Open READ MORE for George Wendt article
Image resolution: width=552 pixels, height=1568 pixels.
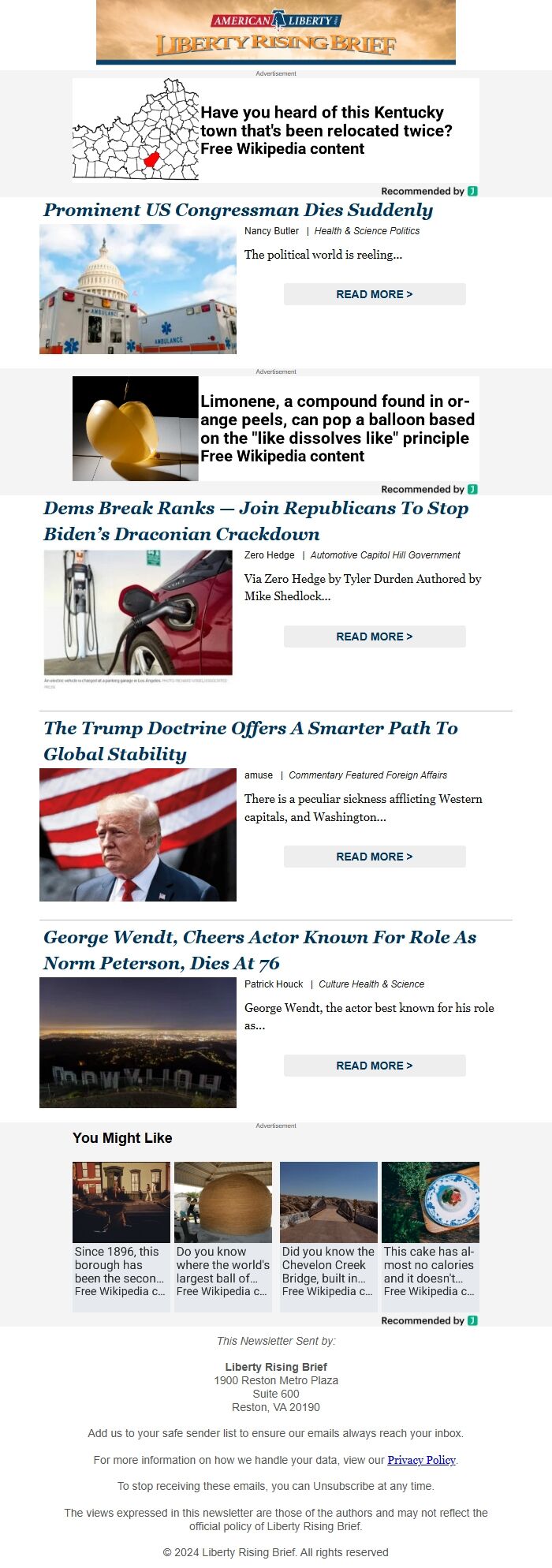[x=375, y=1066]
